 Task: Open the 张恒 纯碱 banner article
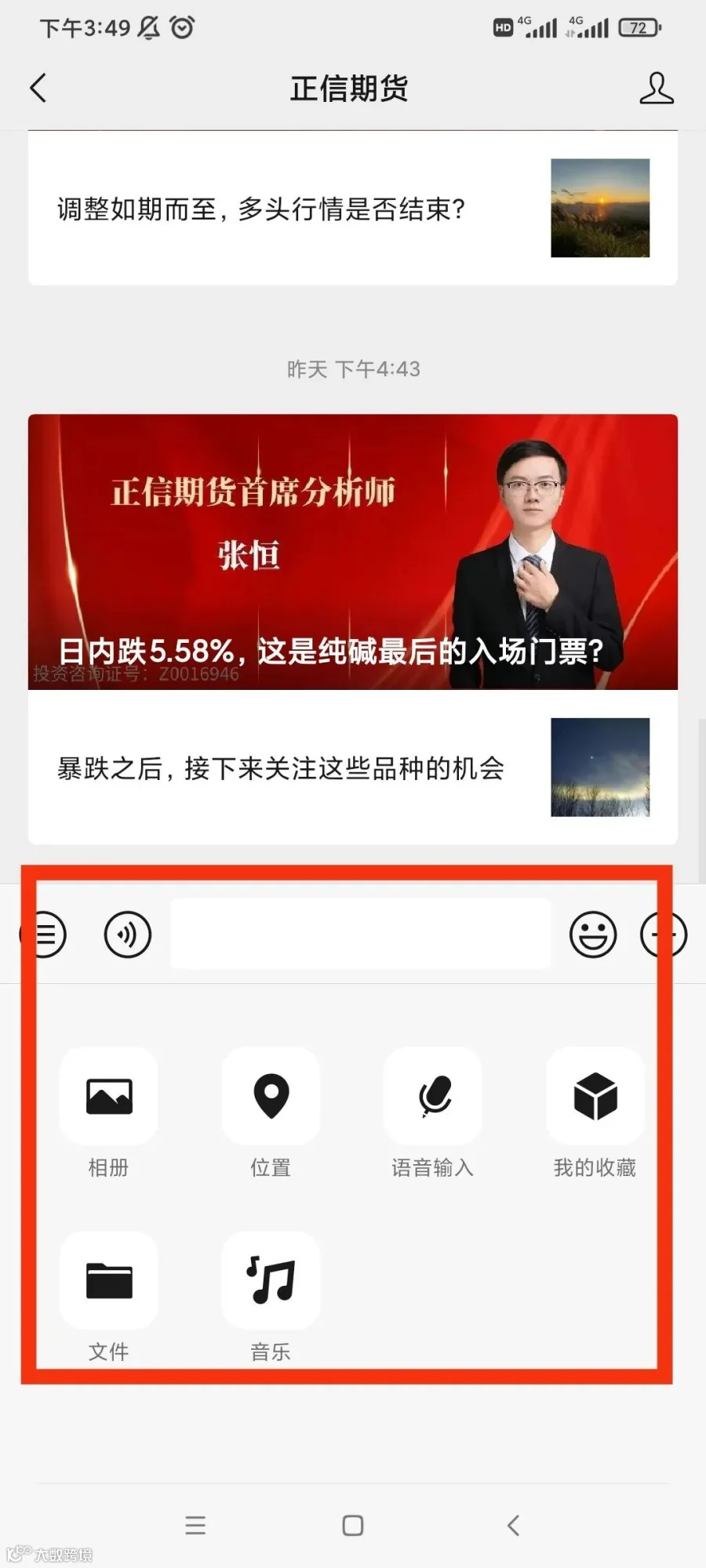pyautogui.click(x=353, y=552)
